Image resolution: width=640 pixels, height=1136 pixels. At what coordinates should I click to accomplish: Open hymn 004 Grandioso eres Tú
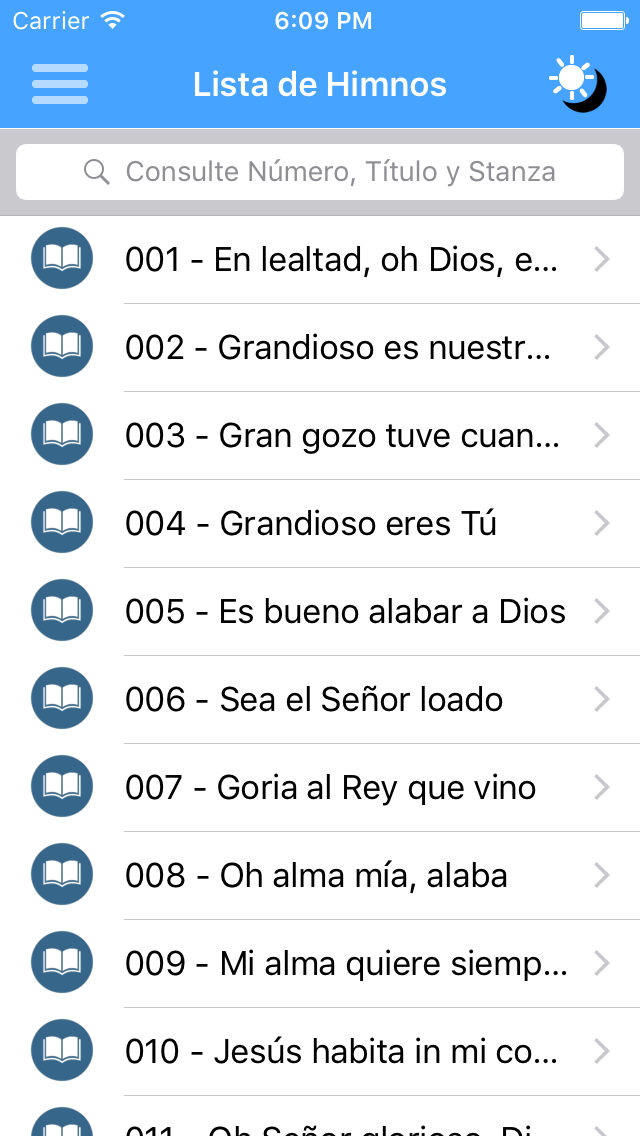coord(320,523)
